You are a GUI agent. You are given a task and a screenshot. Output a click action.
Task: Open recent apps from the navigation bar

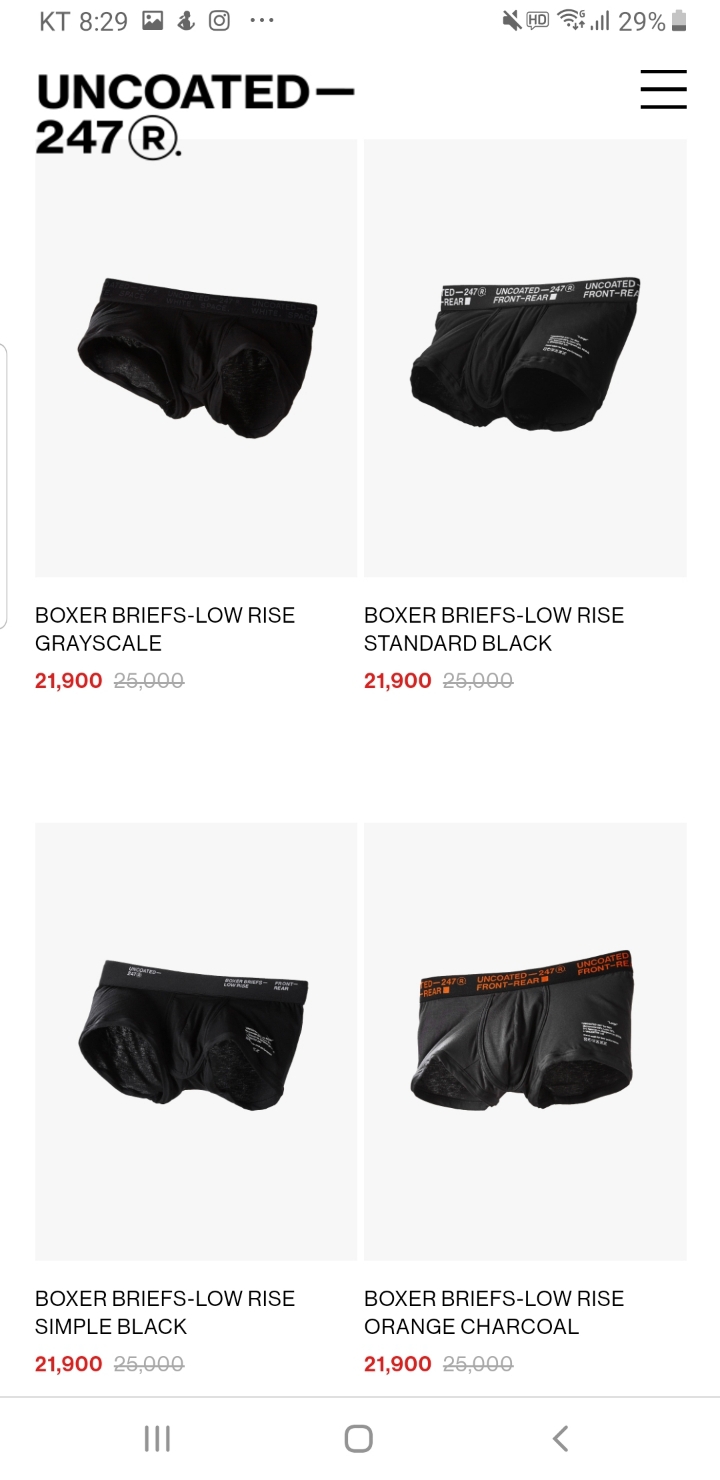pos(157,1438)
